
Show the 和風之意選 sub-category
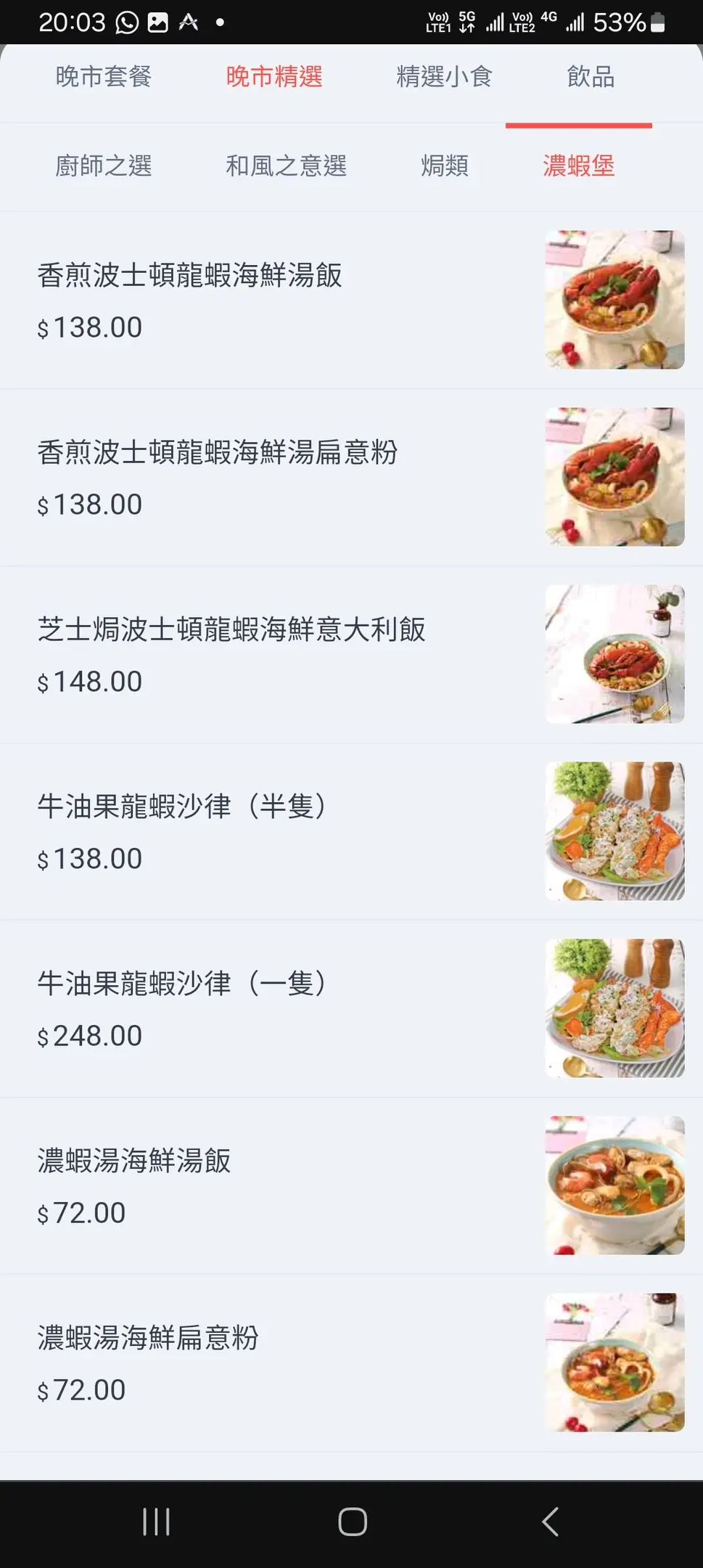pos(286,166)
